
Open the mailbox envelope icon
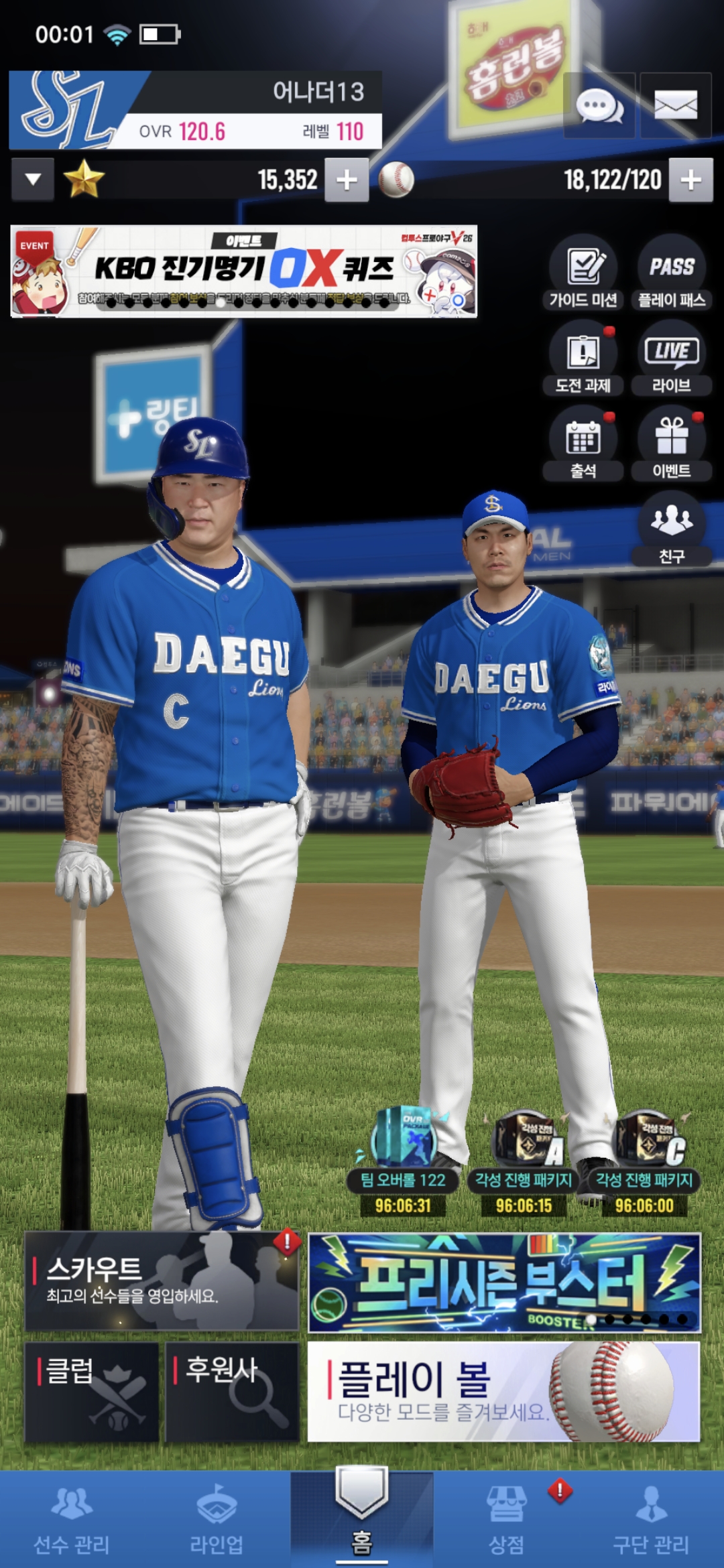pos(675,105)
